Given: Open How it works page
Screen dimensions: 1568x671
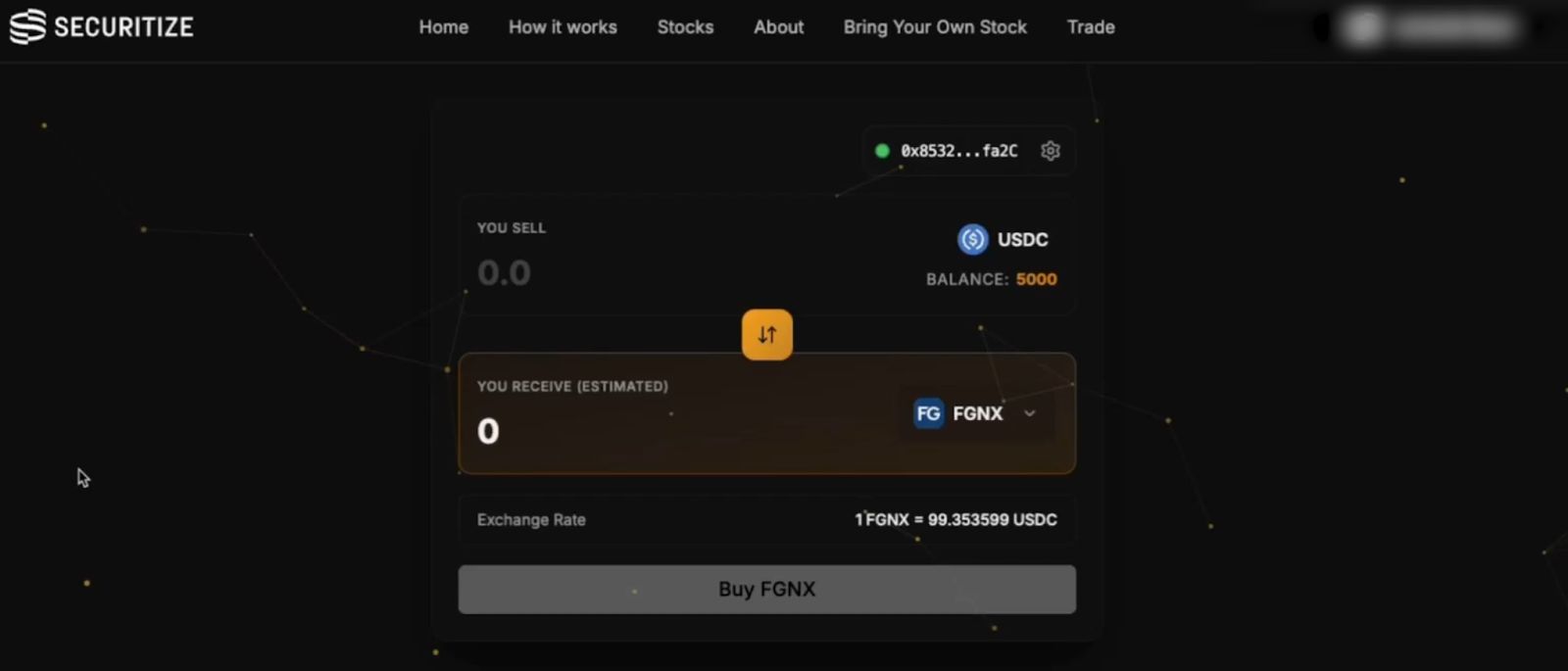Looking at the screenshot, I should click(x=563, y=27).
